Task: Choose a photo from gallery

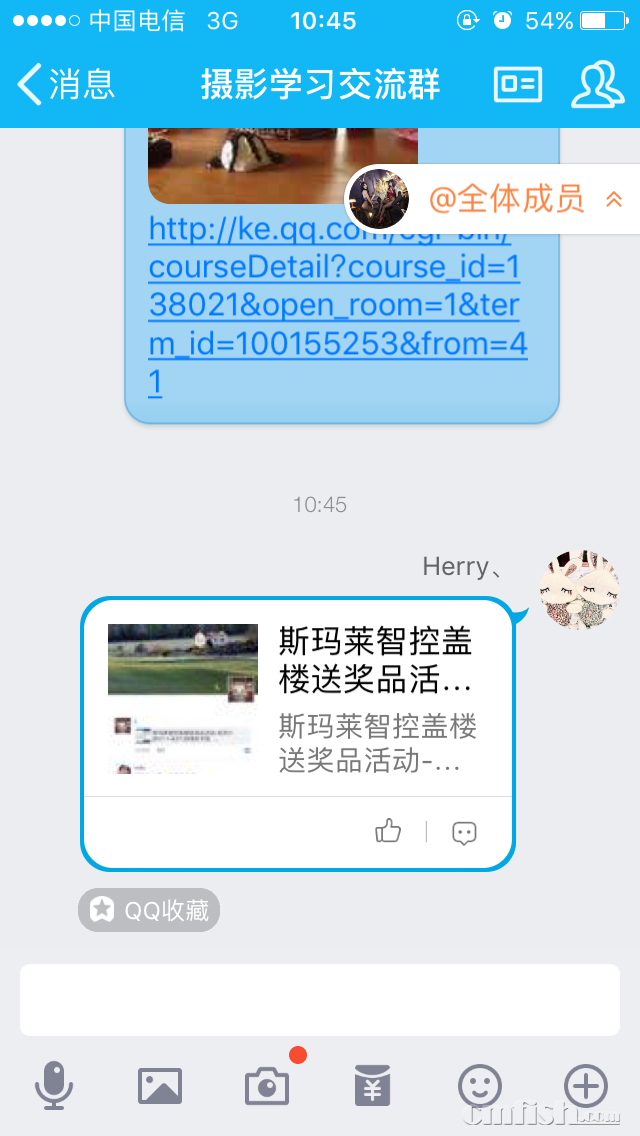Action: (x=160, y=1085)
